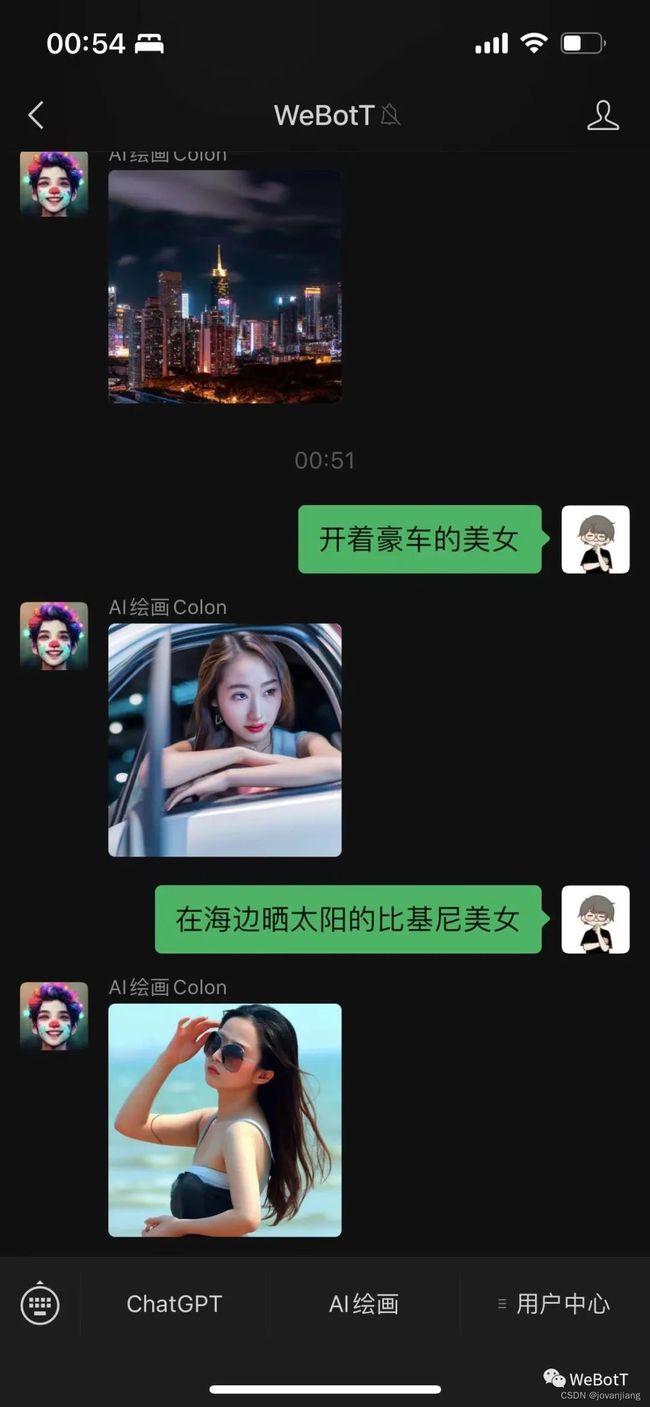Select the AI绘画 menu

click(x=364, y=1304)
